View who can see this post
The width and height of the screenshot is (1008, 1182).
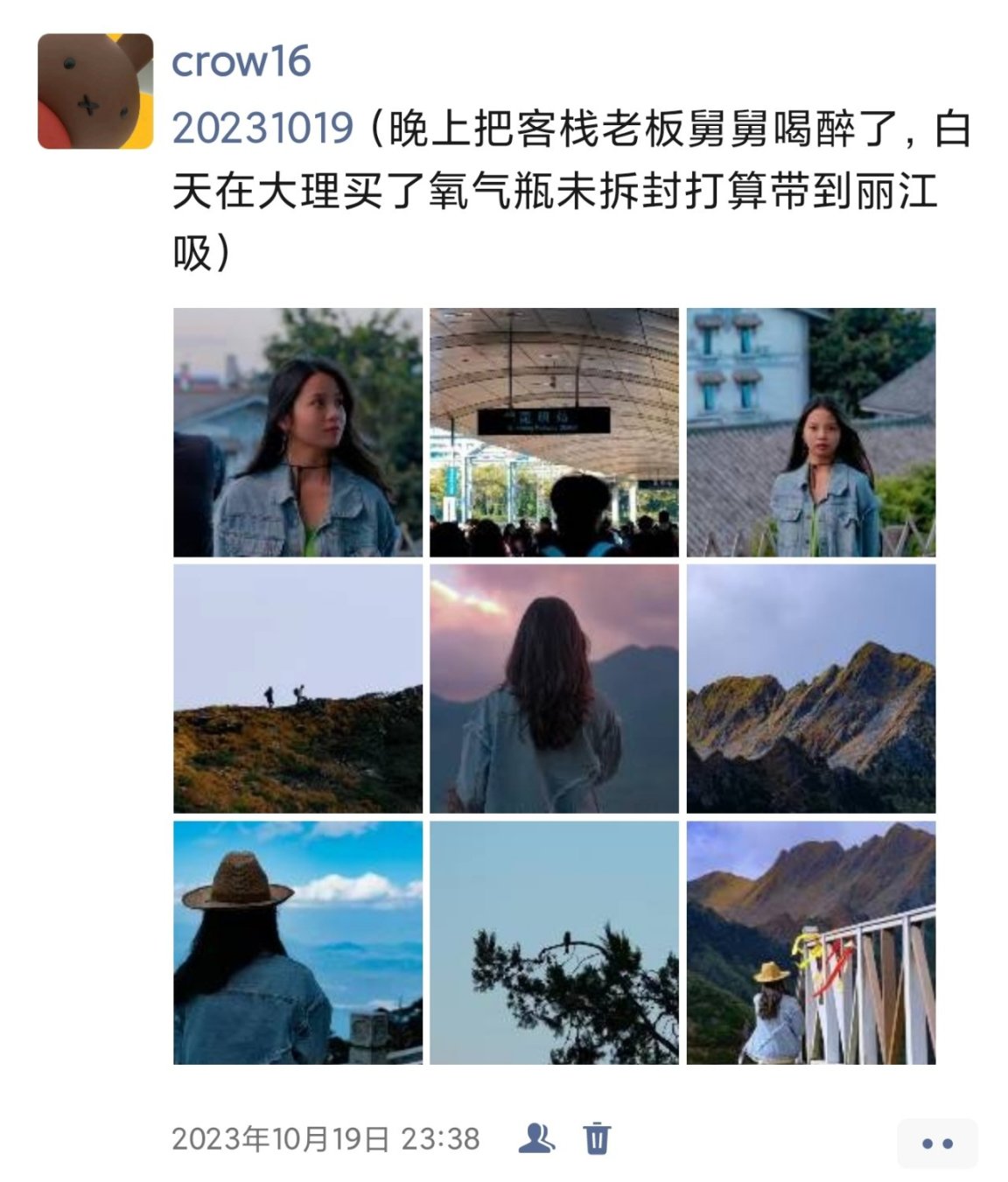(x=535, y=1138)
